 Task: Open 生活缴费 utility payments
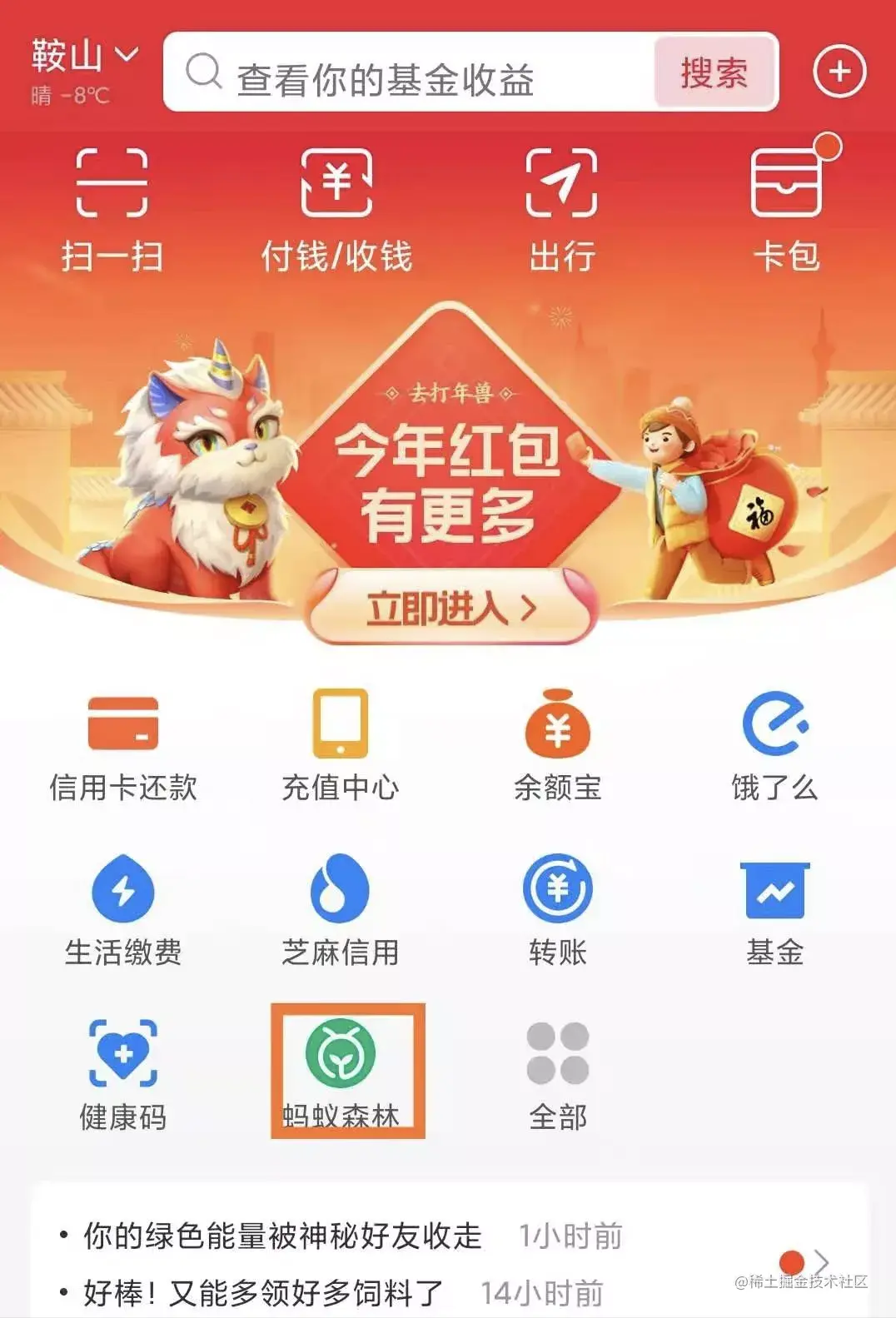point(122,910)
